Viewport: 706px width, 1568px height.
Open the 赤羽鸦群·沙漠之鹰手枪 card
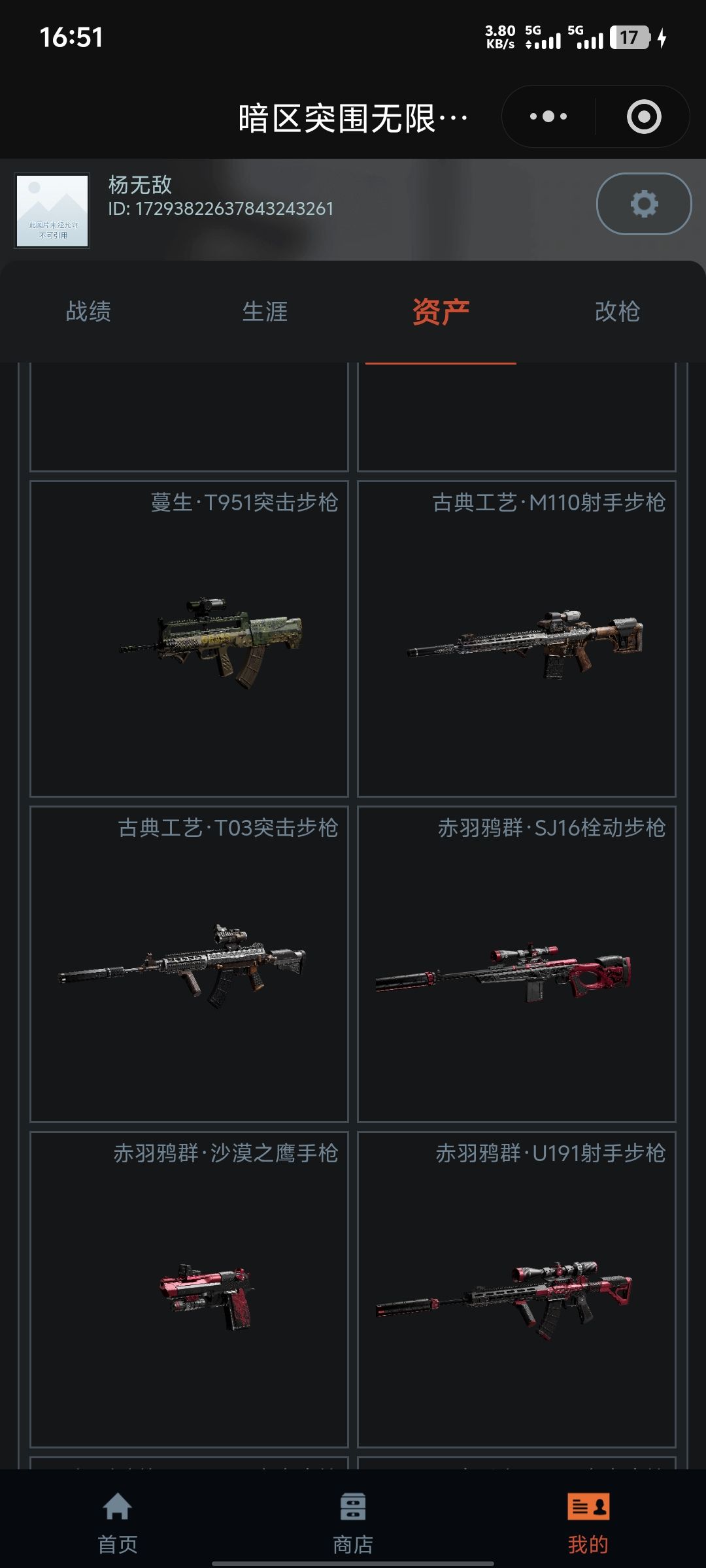pos(189,1290)
